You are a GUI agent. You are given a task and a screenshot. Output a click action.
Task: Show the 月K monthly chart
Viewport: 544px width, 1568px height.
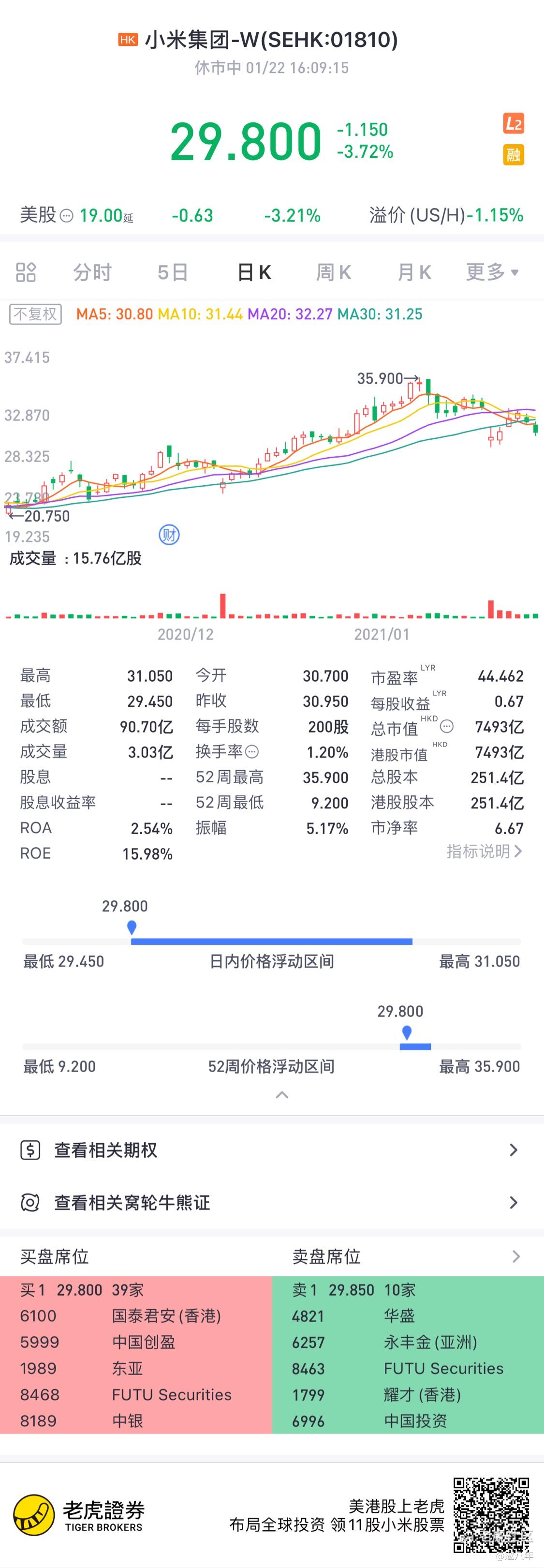(414, 272)
